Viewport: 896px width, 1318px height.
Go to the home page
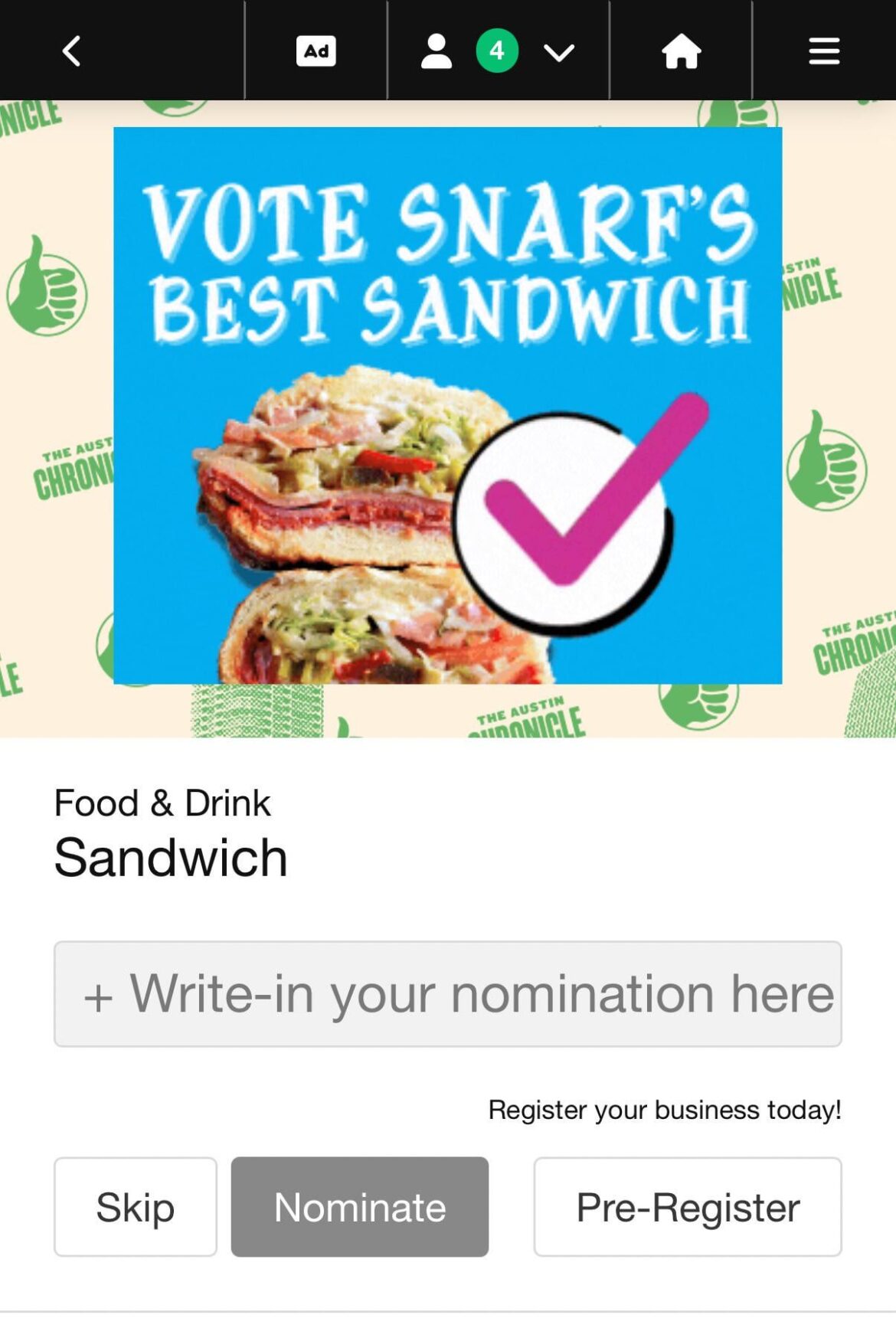click(681, 51)
